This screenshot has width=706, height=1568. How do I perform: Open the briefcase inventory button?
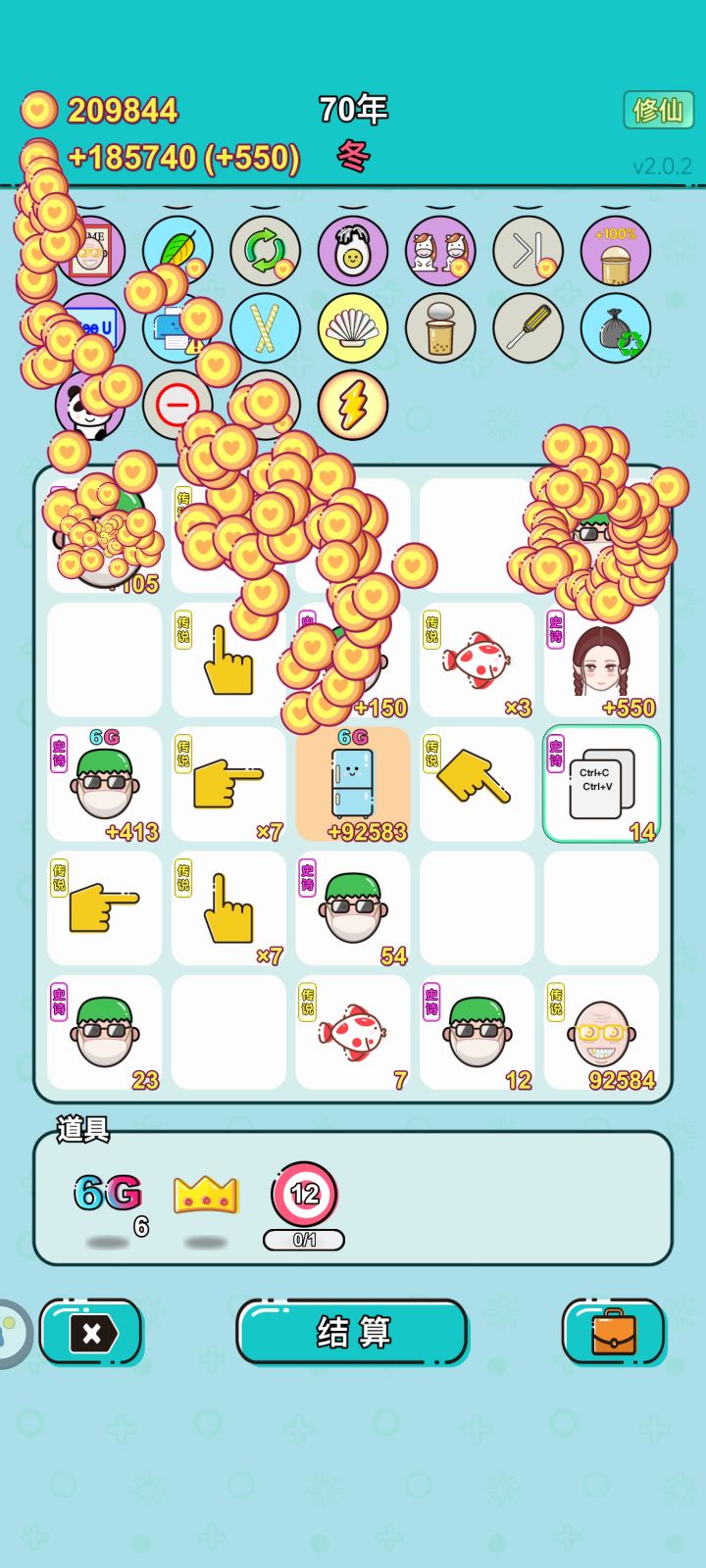[614, 1333]
